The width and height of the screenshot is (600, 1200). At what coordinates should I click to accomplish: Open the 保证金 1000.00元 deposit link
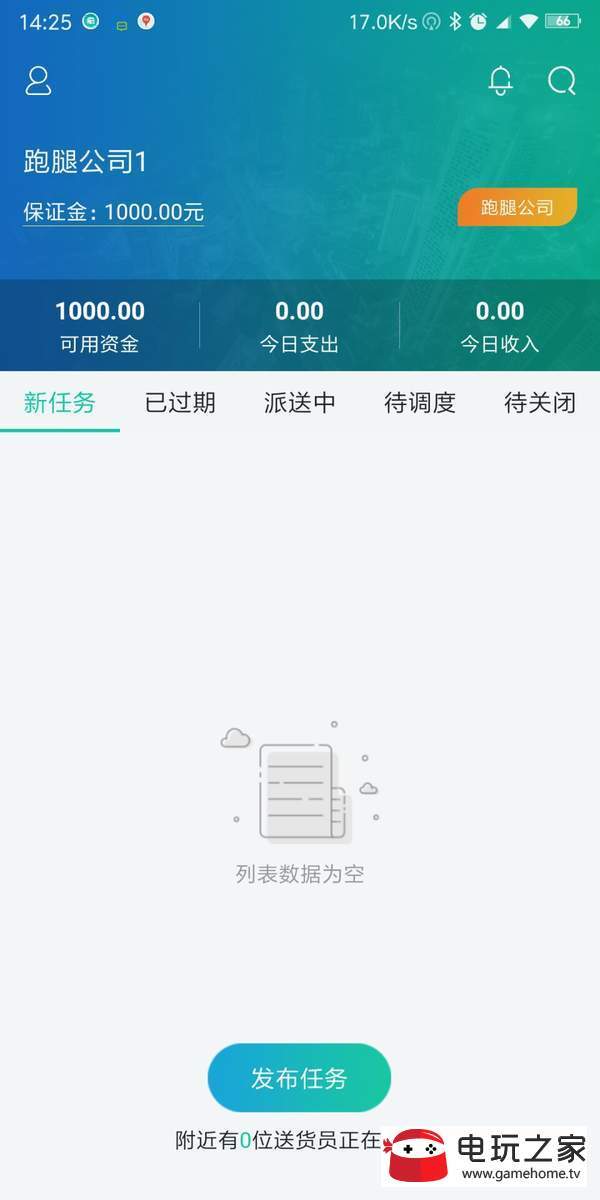[x=113, y=212]
